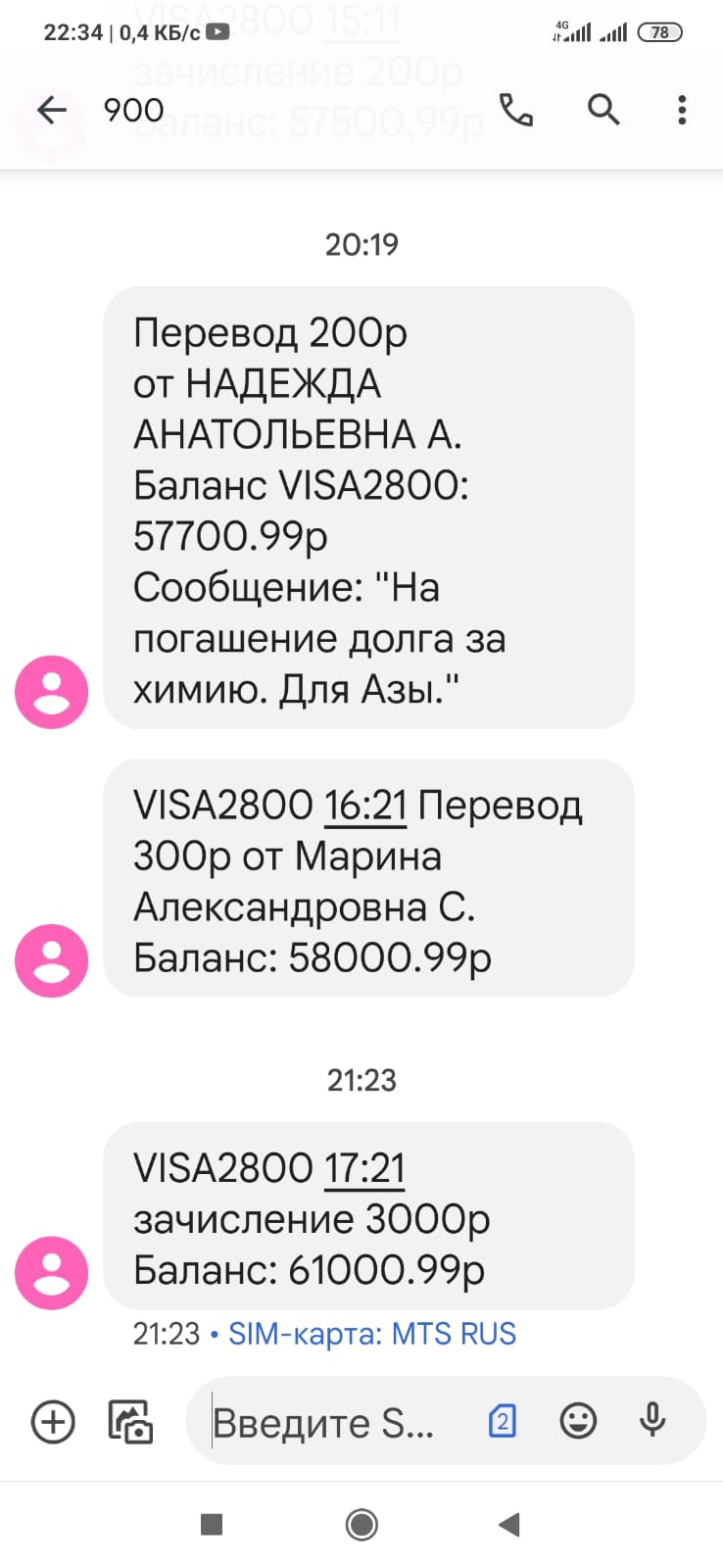Attach a photo from the gallery icon
This screenshot has width=723, height=1568.
pyautogui.click(x=130, y=1422)
